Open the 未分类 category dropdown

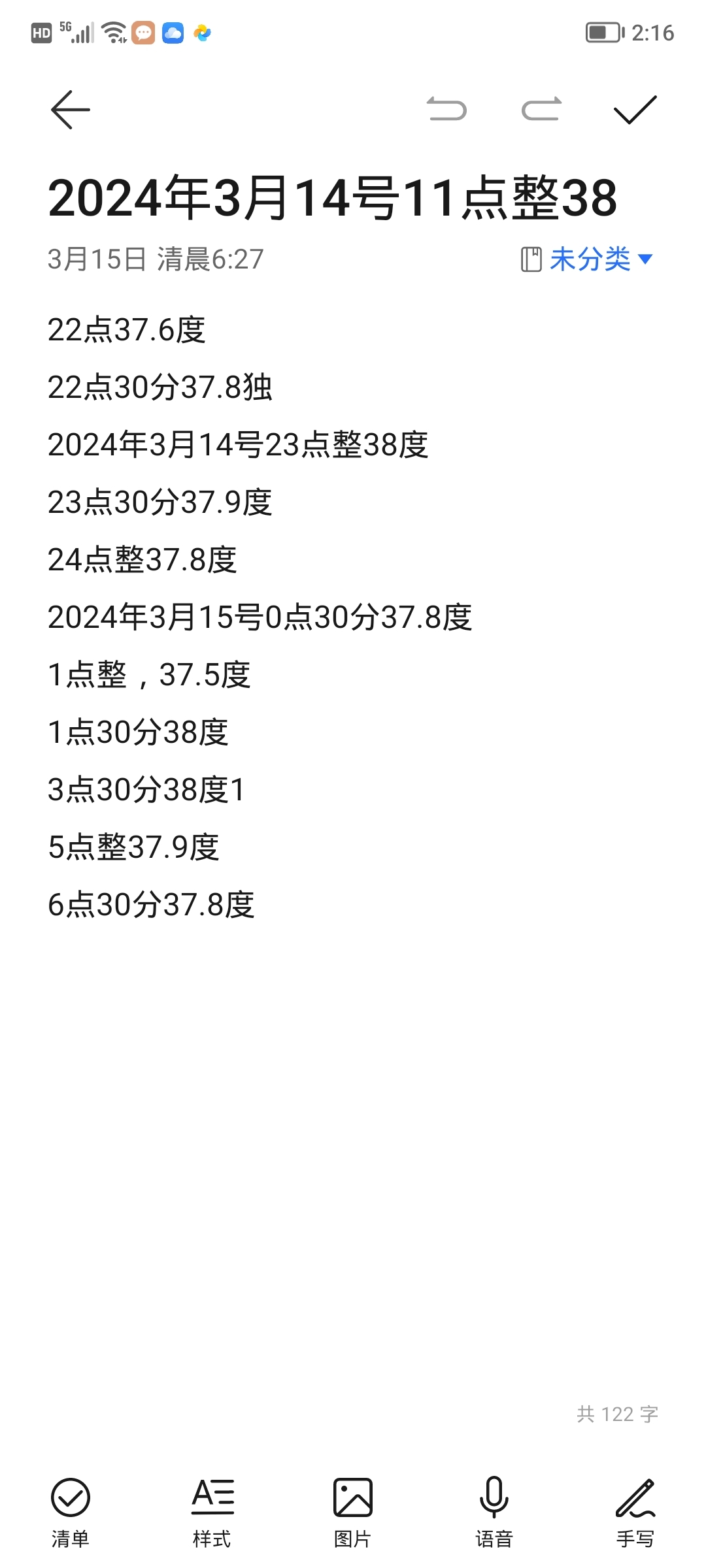click(x=587, y=259)
